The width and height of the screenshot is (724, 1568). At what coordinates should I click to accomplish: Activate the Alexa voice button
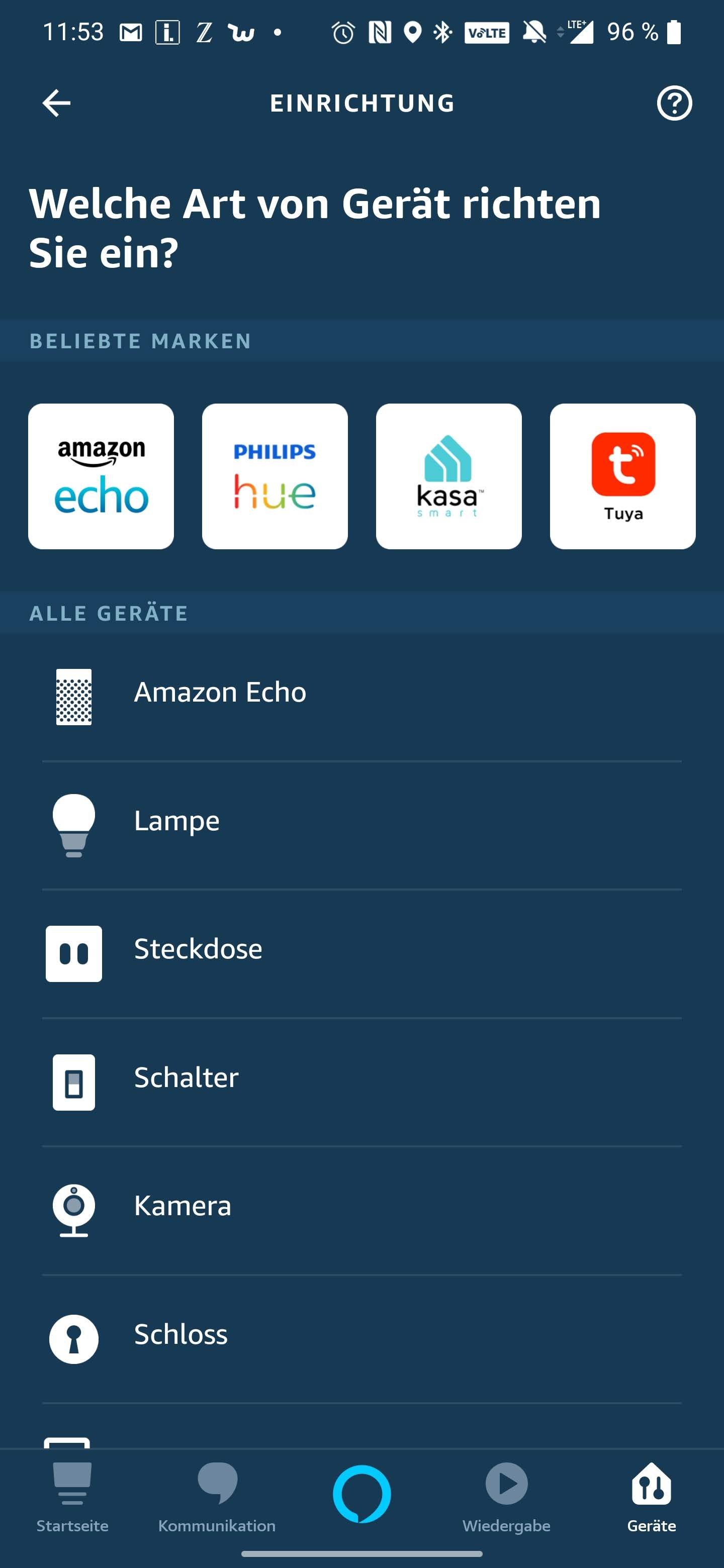click(361, 1494)
